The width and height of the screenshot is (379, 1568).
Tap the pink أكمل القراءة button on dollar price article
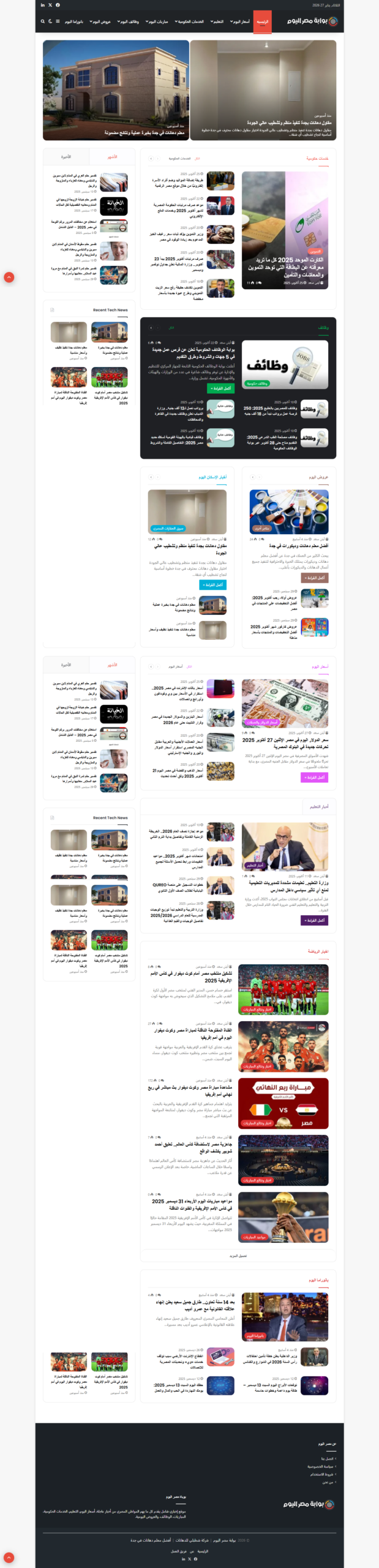pos(315,777)
